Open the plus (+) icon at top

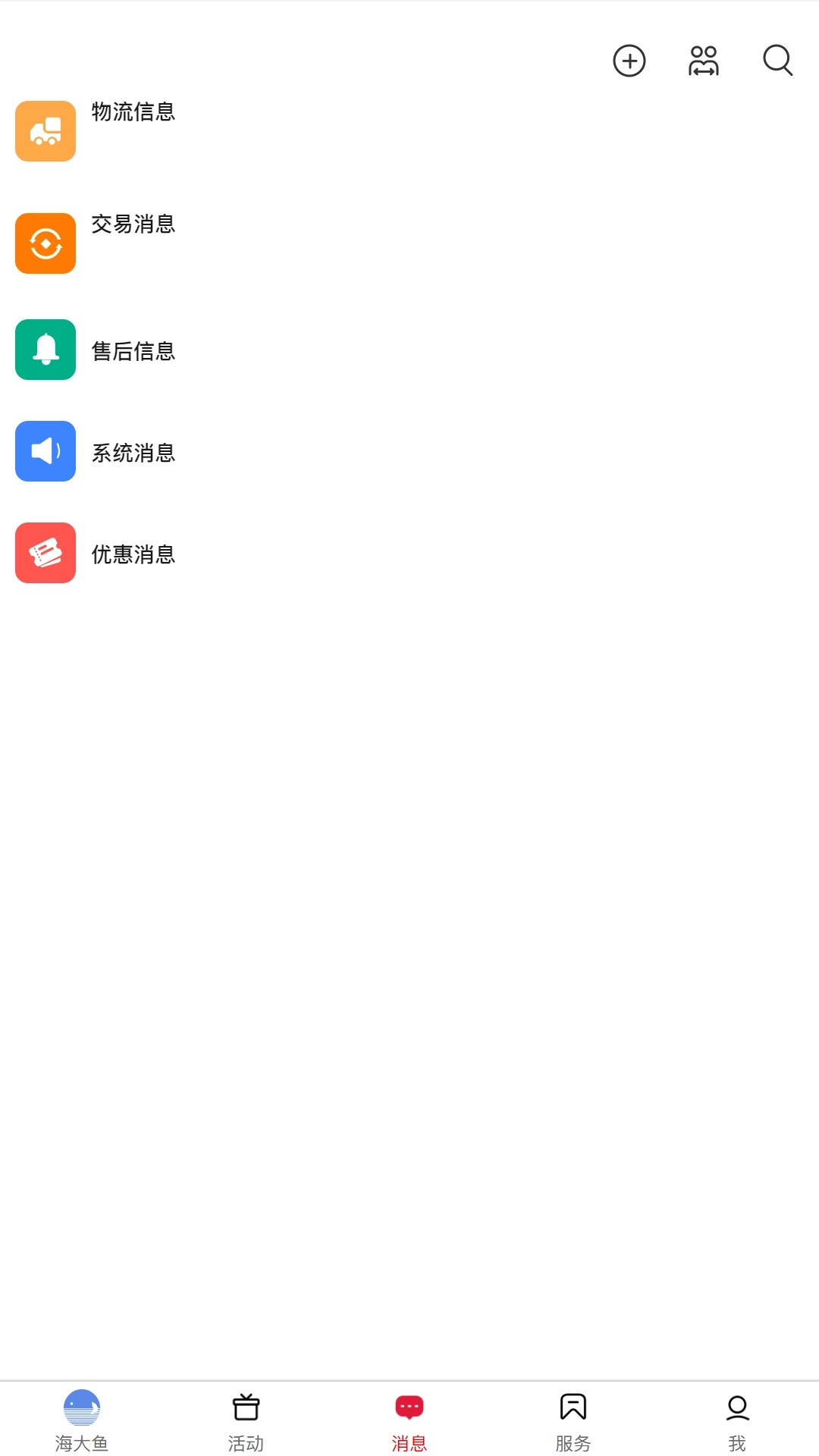(629, 62)
